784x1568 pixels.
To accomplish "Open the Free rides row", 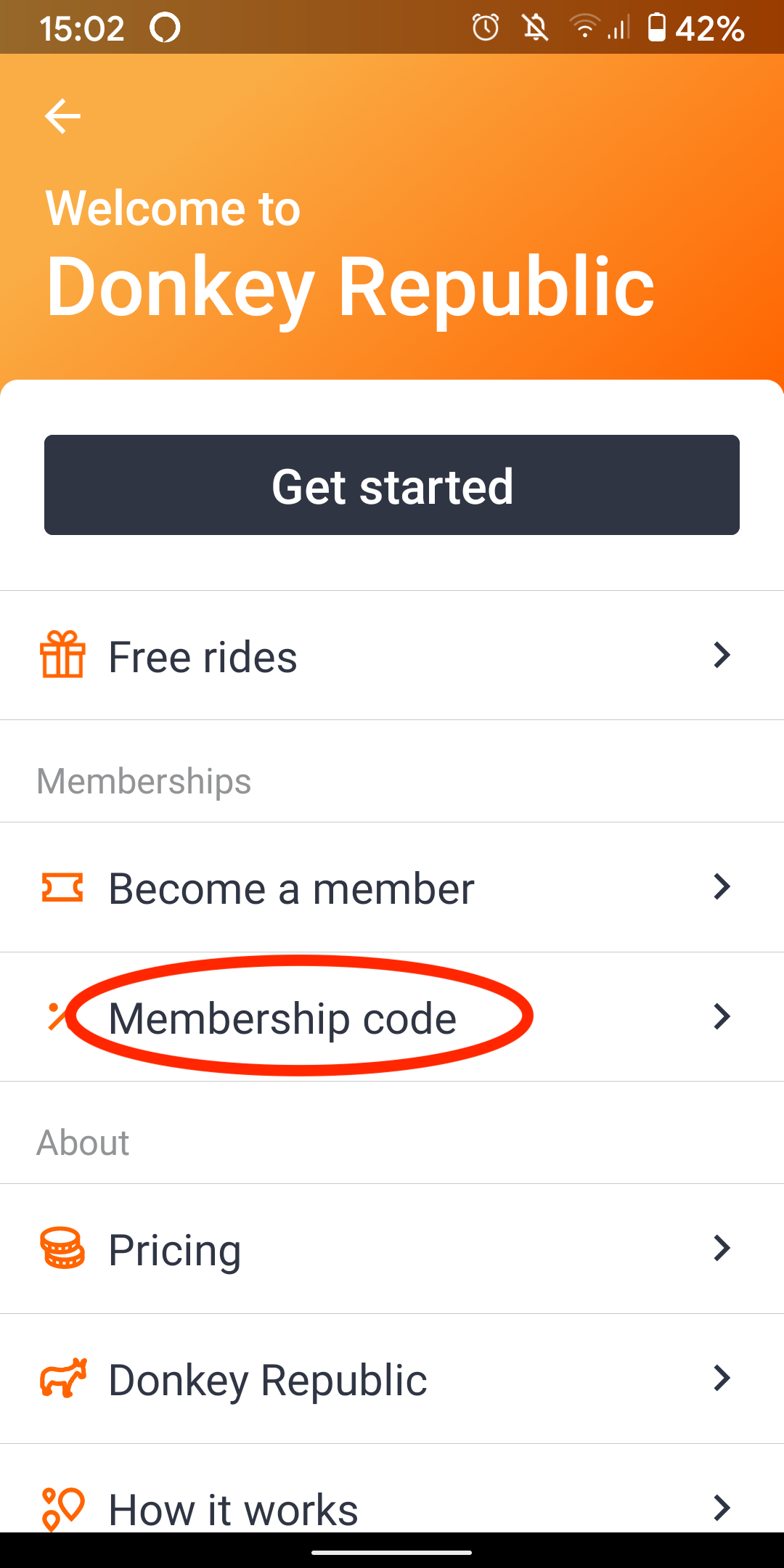I will (392, 656).
